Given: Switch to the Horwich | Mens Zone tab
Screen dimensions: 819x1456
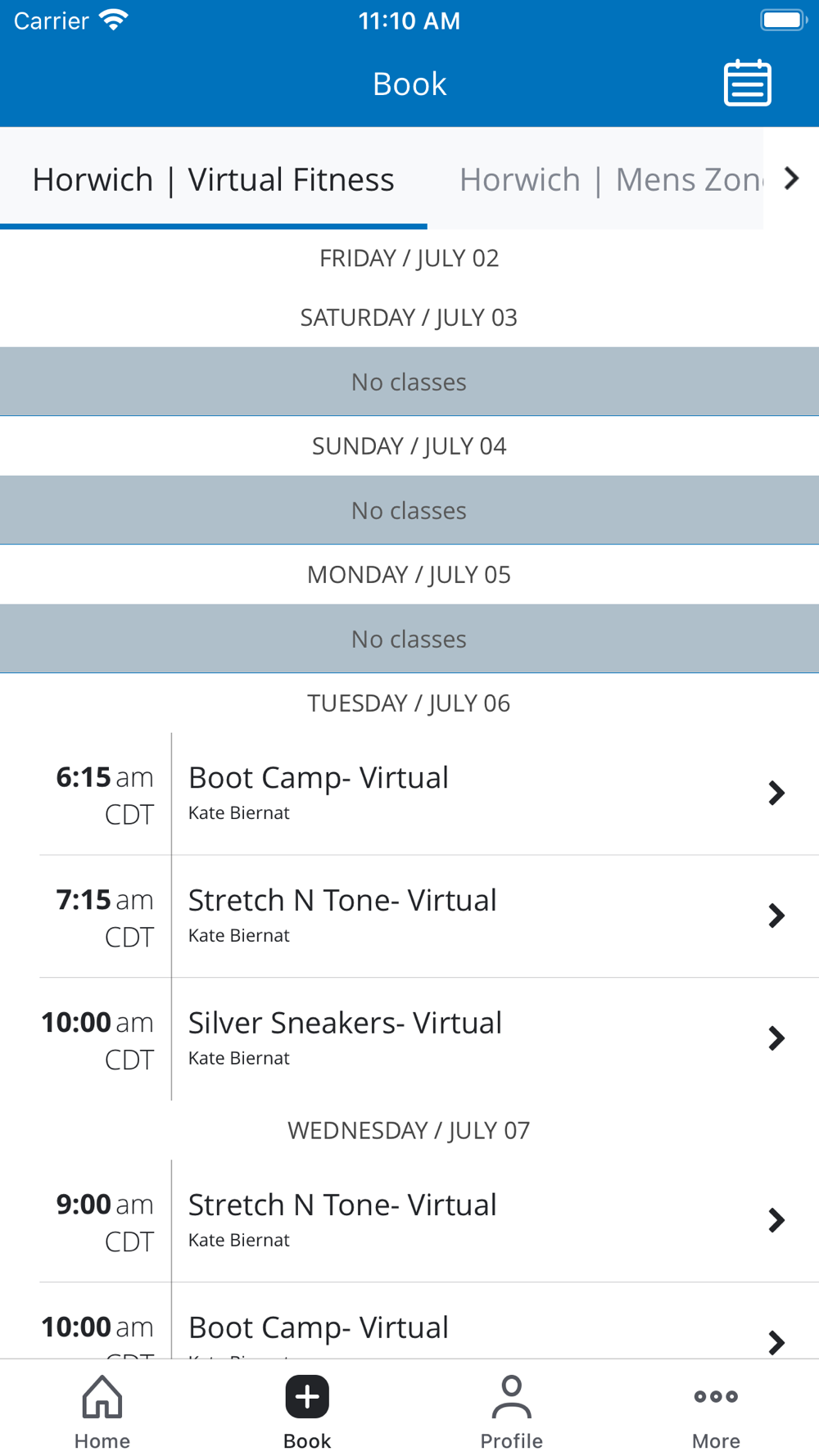Looking at the screenshot, I should [x=611, y=179].
